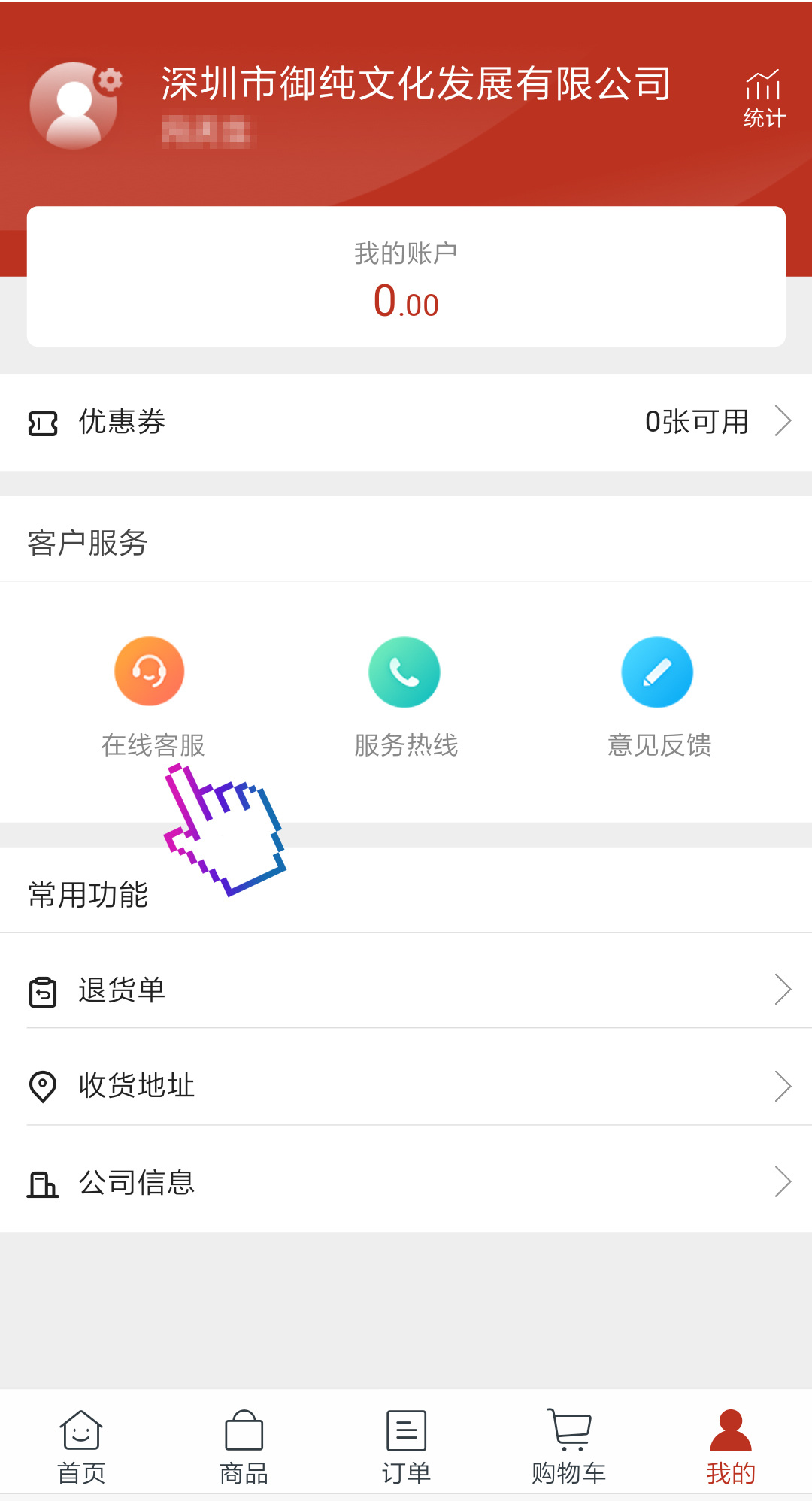Viewport: 812px width, 1501px height.
Task: Open the 统计 statistics page
Action: 764,99
